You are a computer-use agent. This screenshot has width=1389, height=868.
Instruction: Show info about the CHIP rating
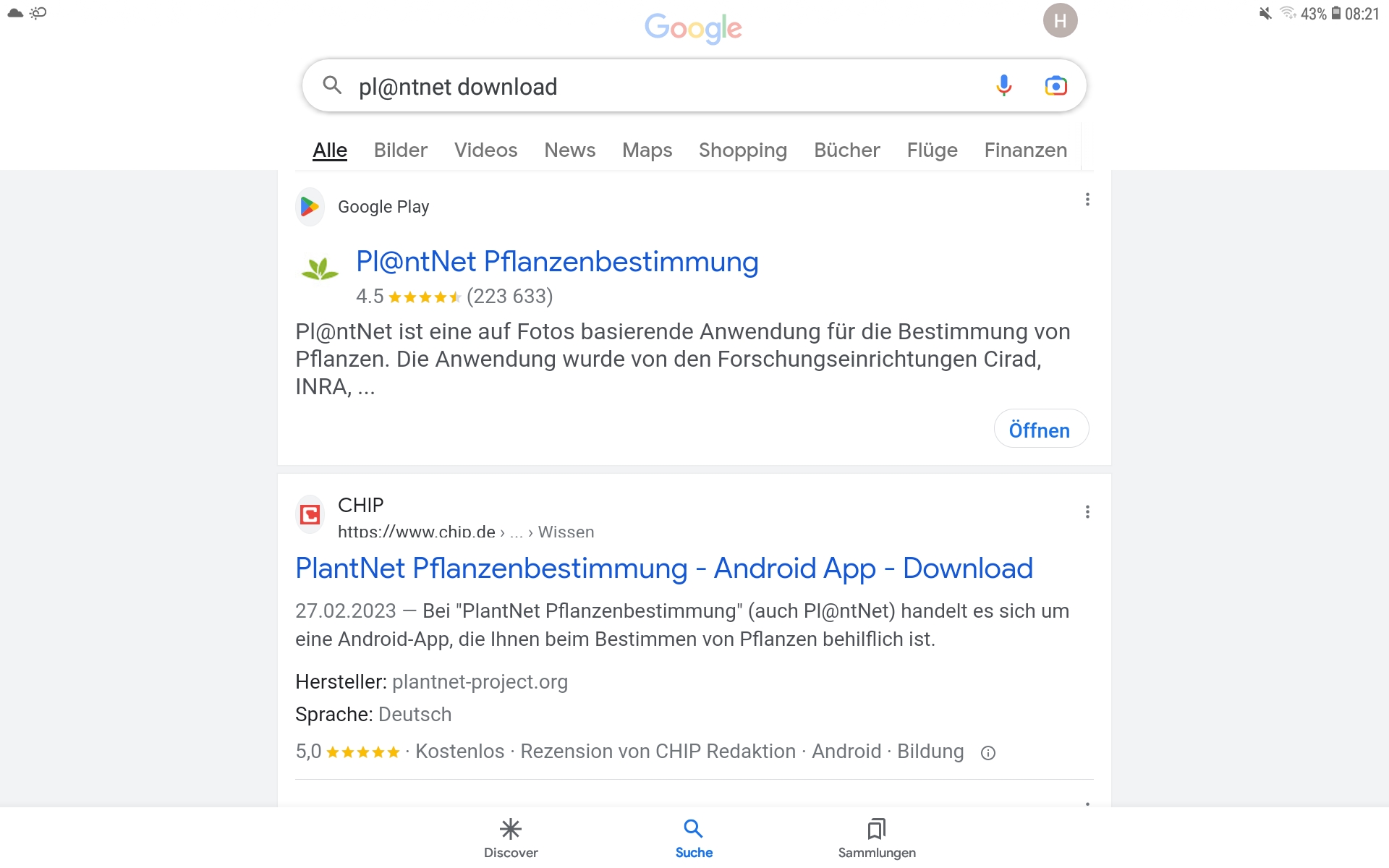click(x=987, y=753)
